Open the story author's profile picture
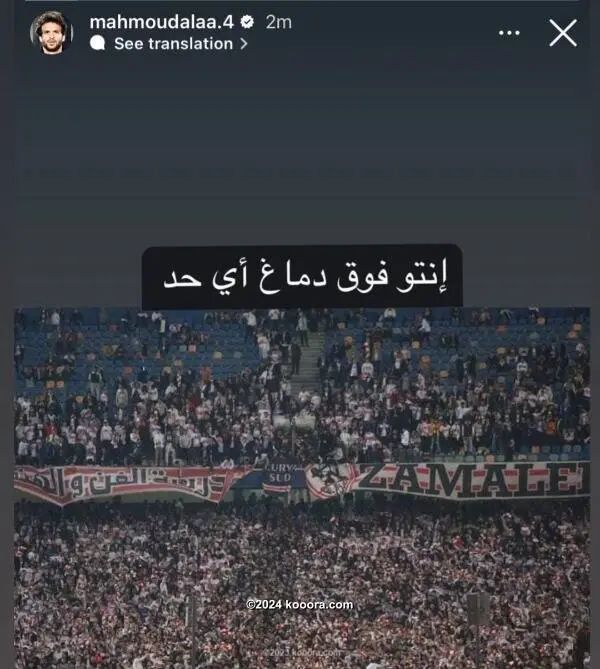 click(x=51, y=33)
